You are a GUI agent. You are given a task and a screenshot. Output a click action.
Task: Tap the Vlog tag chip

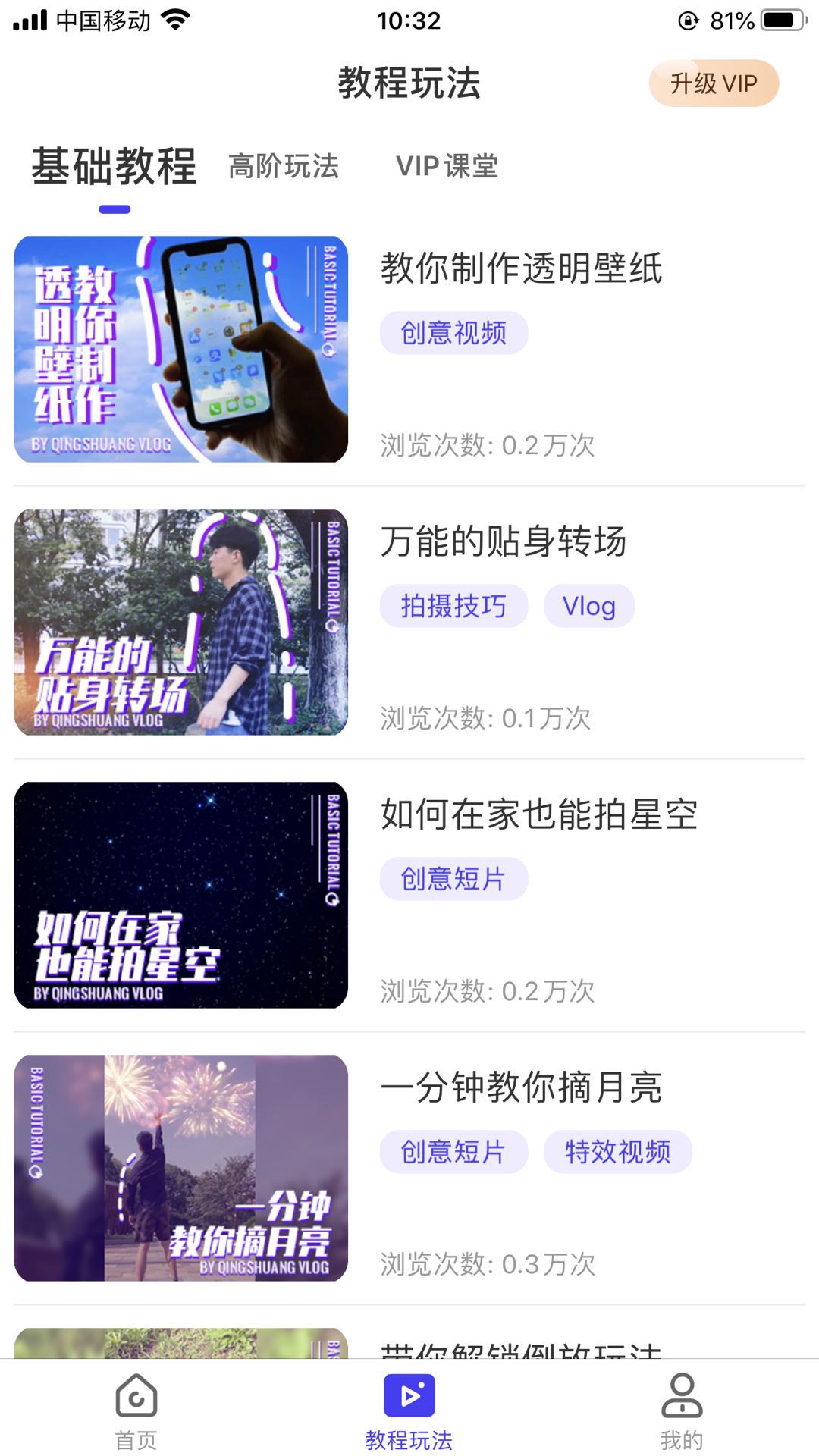click(588, 606)
